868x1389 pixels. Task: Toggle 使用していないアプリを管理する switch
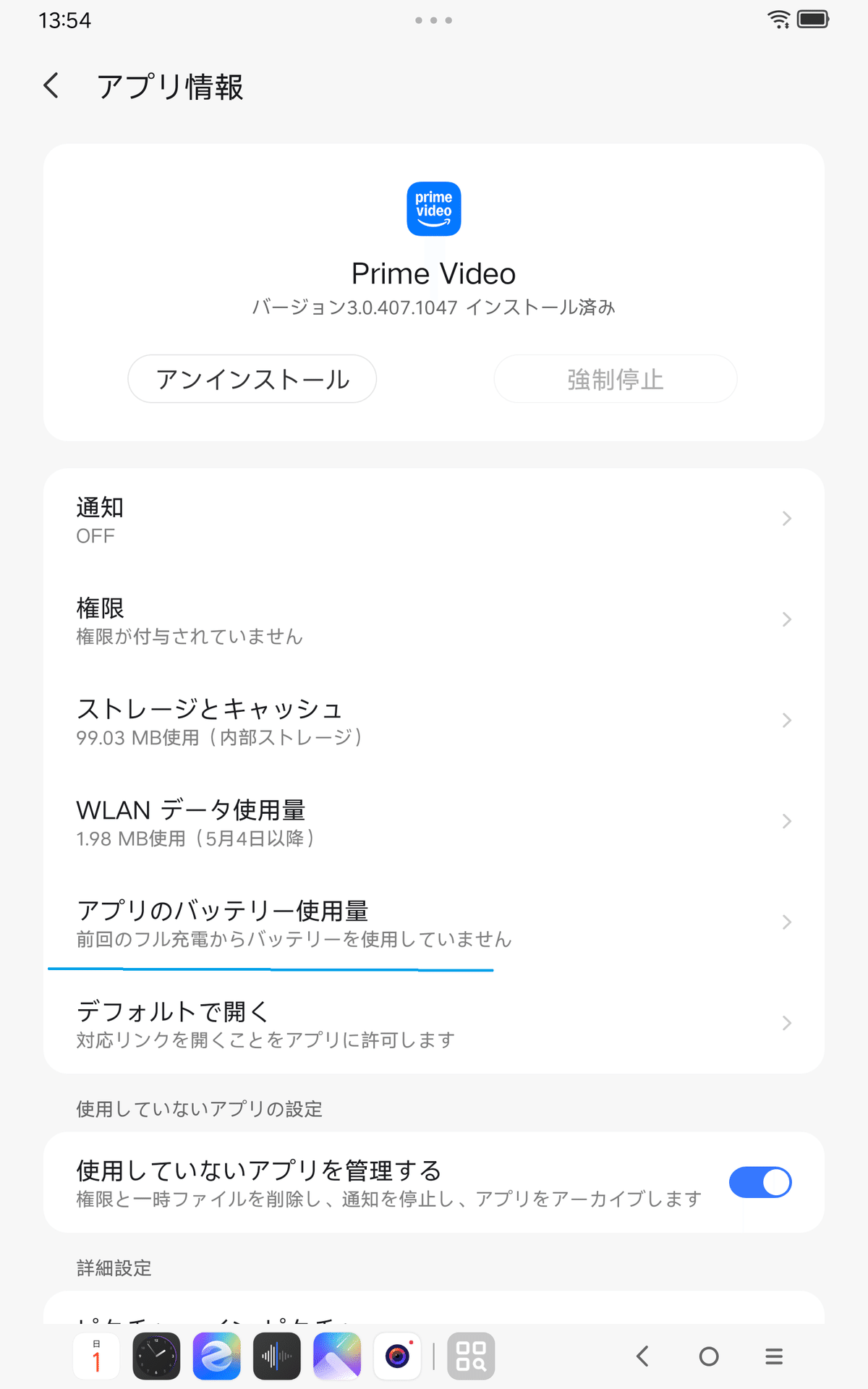[760, 1182]
